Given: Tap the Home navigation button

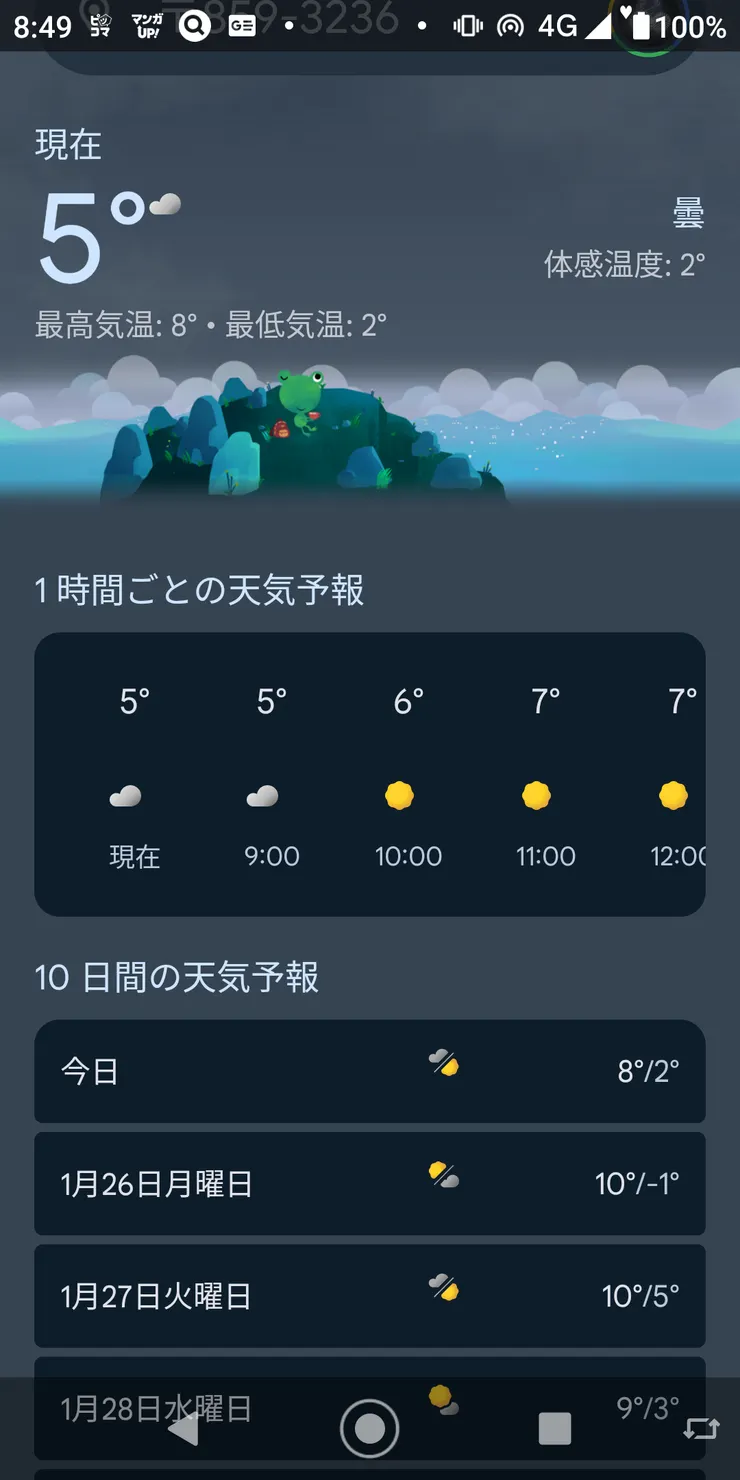Looking at the screenshot, I should click(x=370, y=1428).
